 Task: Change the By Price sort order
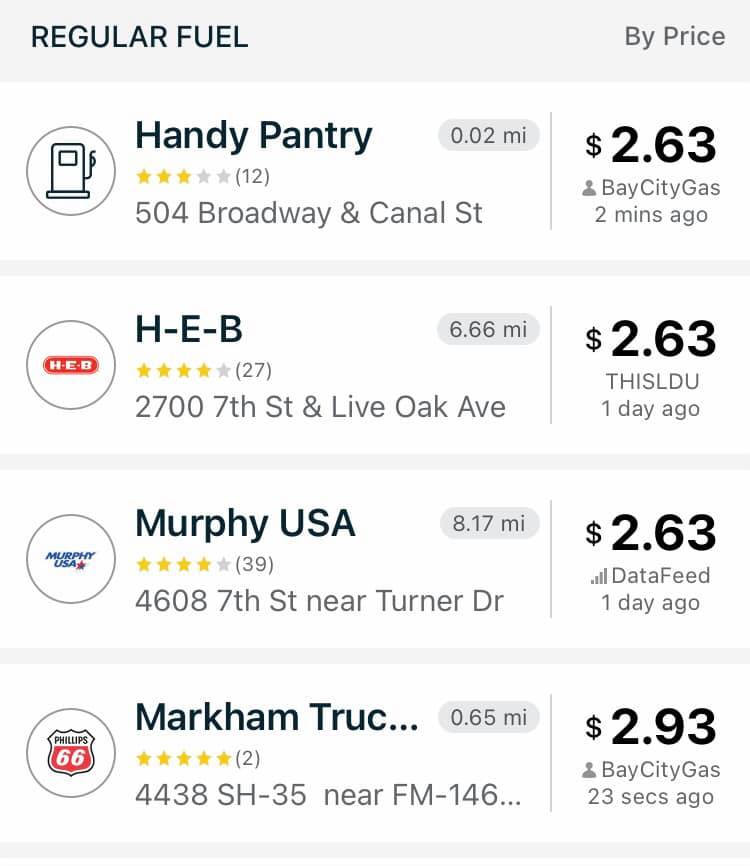click(674, 37)
